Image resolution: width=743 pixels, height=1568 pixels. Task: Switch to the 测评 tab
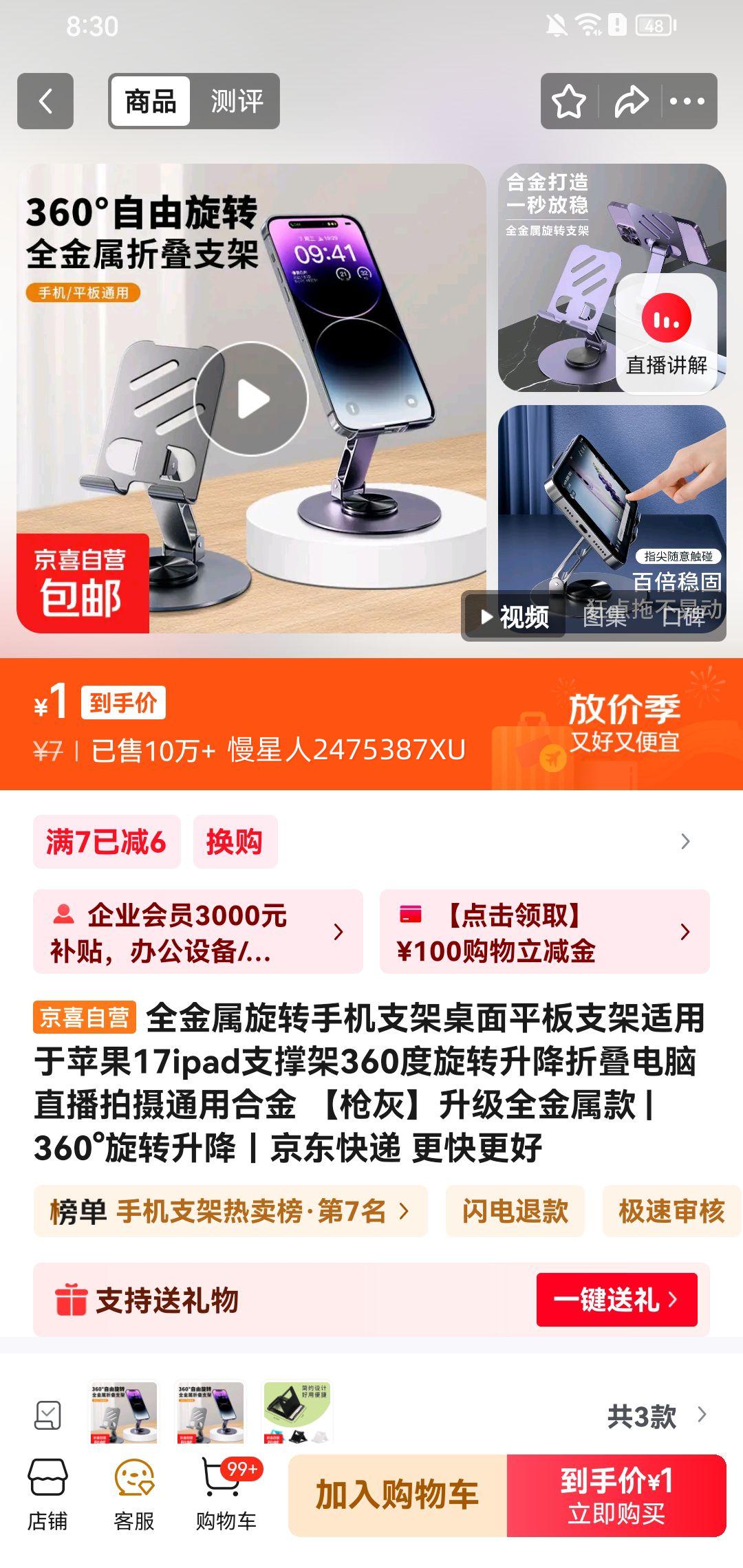click(x=236, y=101)
